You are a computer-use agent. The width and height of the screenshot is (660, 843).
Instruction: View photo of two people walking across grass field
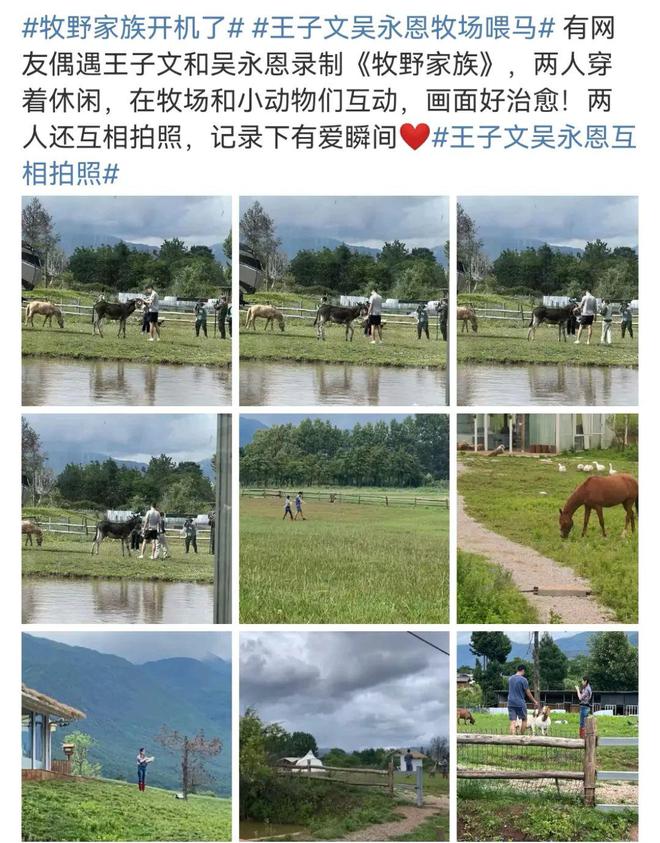[344, 518]
